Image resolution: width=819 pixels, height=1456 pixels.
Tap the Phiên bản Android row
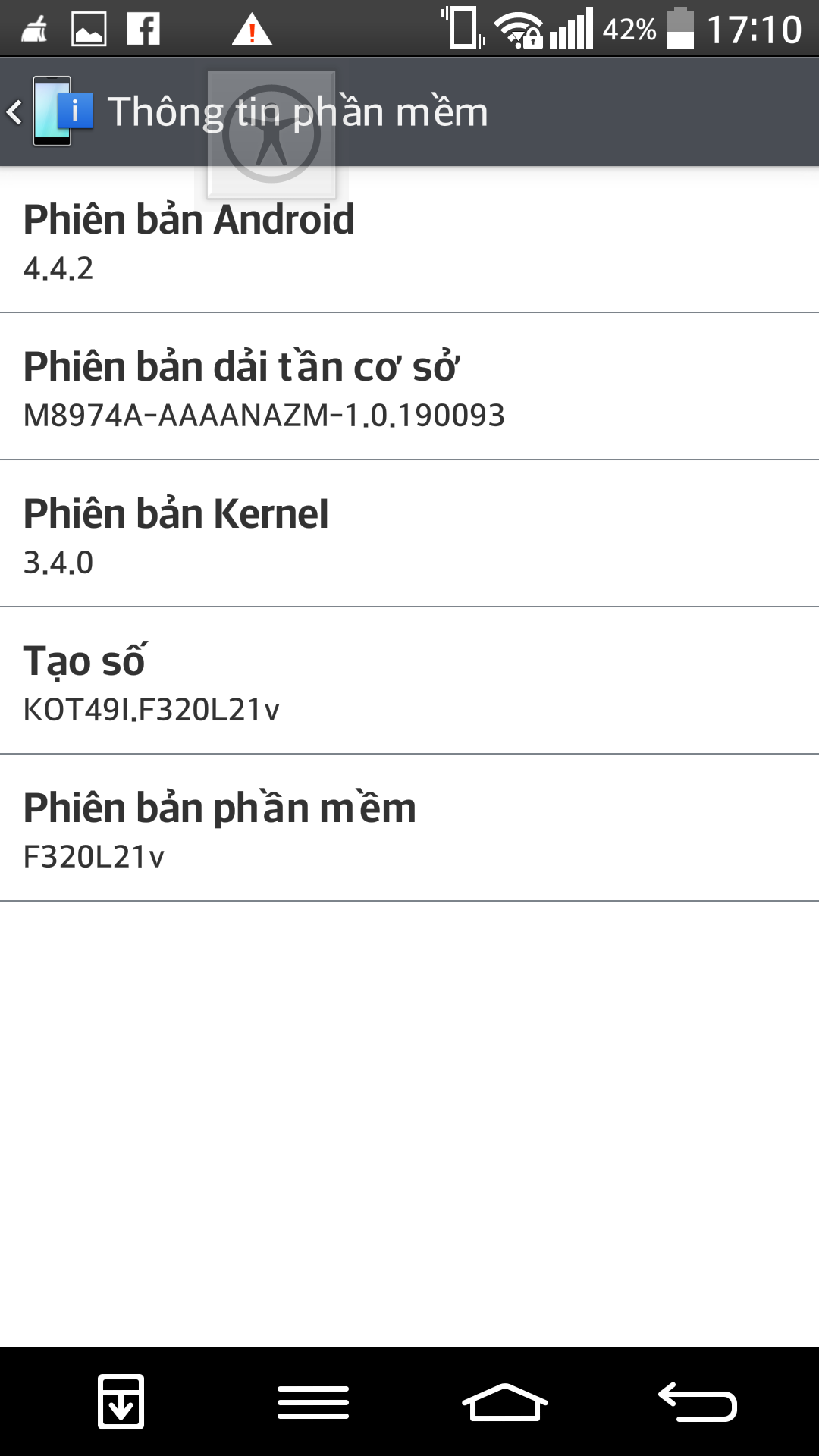[409, 240]
